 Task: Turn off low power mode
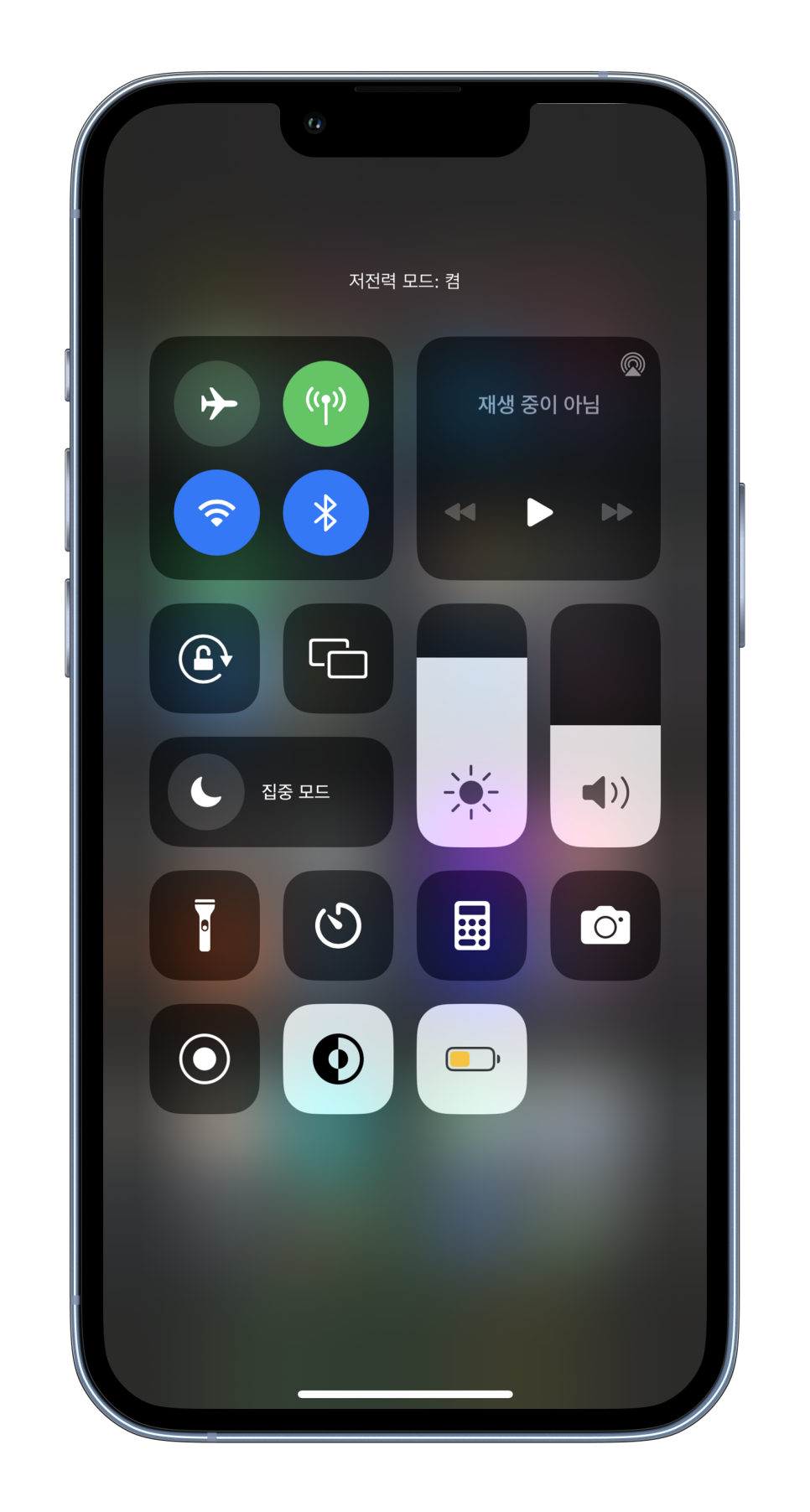(x=472, y=1059)
